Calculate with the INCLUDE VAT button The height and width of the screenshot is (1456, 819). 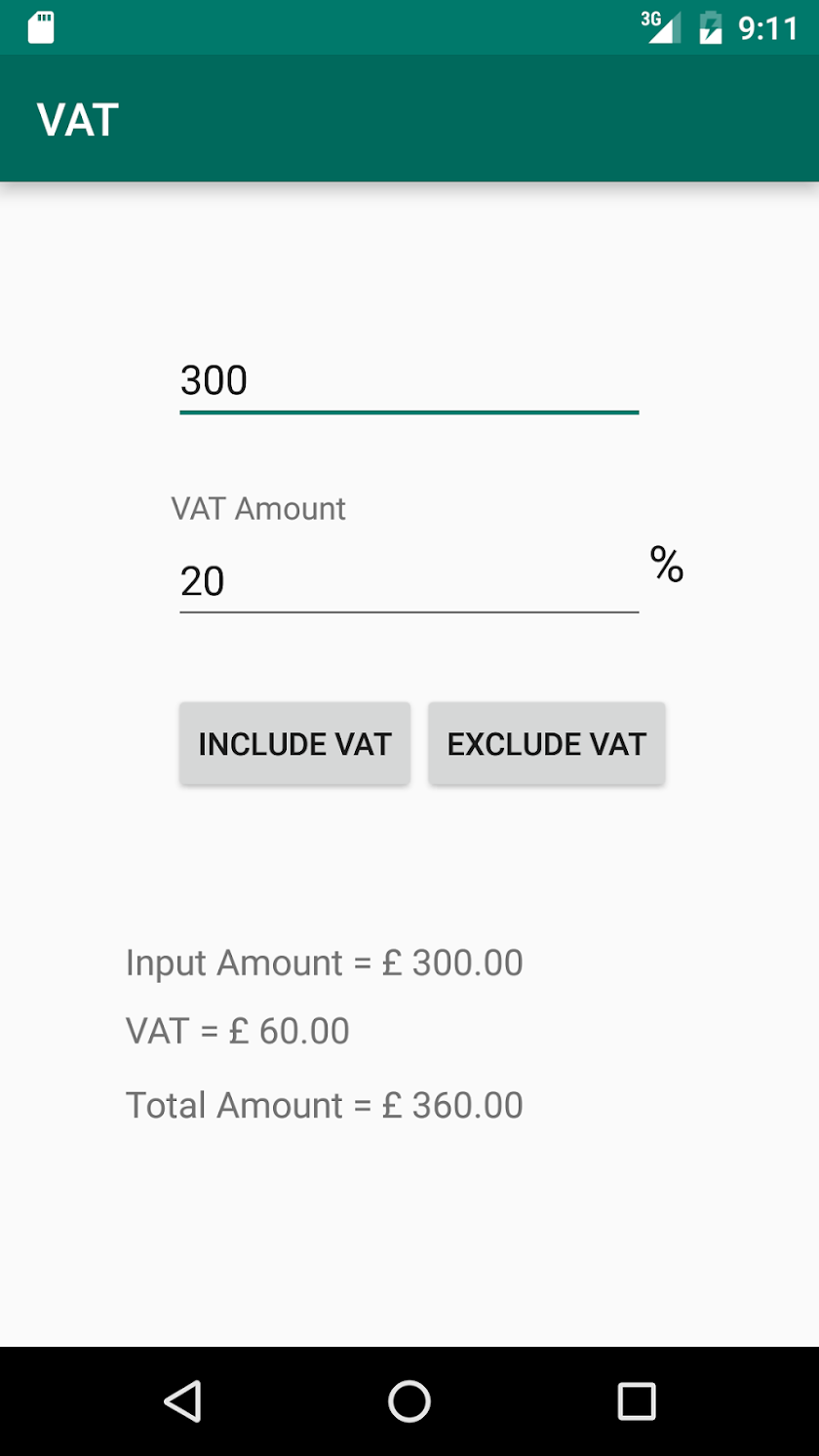click(294, 744)
